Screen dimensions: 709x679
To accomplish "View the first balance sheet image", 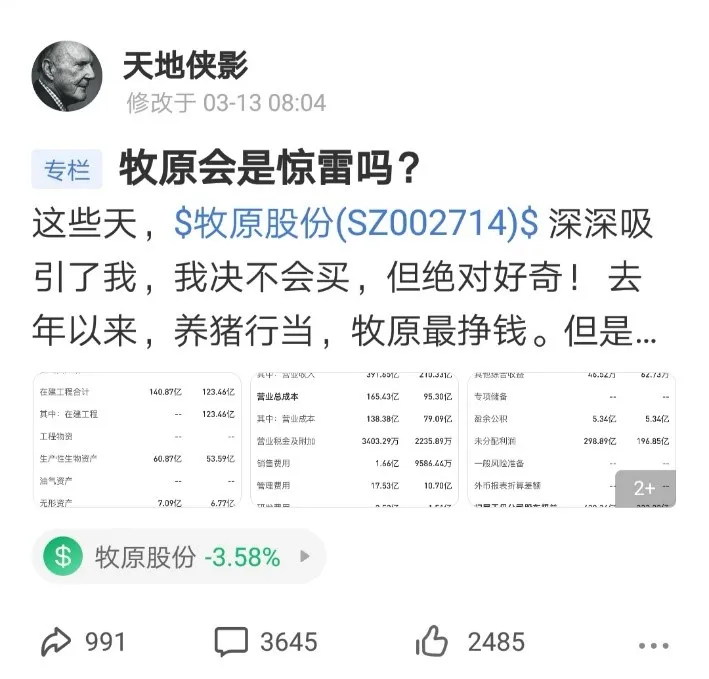I will click(137, 439).
